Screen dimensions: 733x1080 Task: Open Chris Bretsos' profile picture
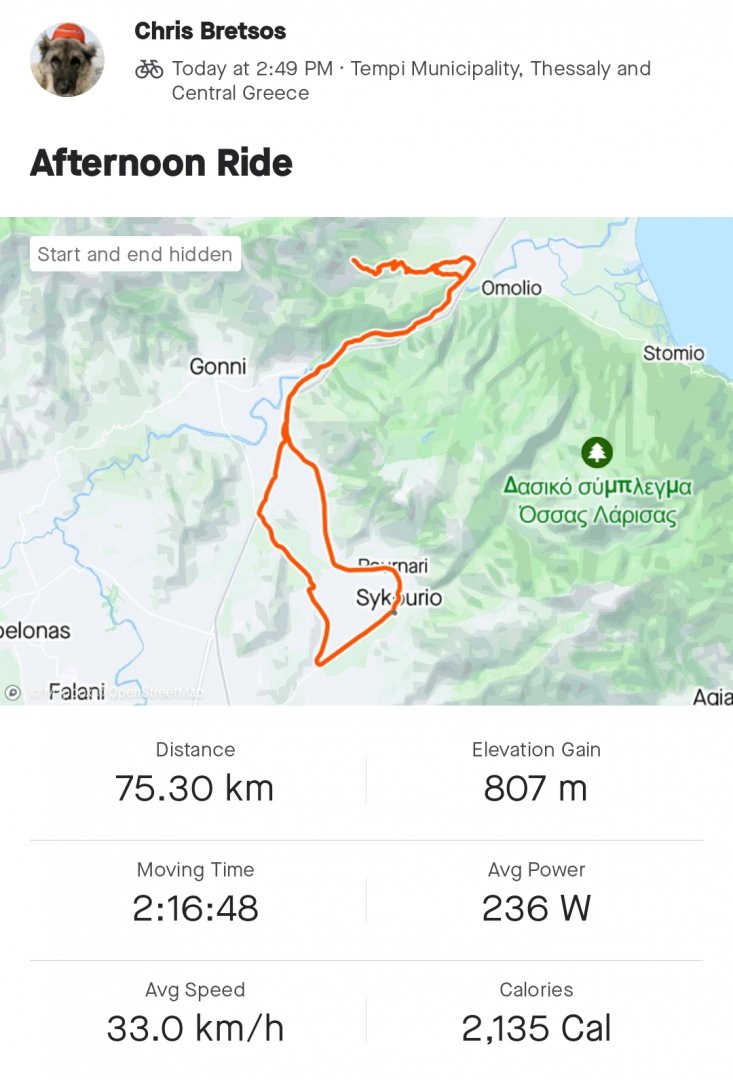[x=68, y=60]
